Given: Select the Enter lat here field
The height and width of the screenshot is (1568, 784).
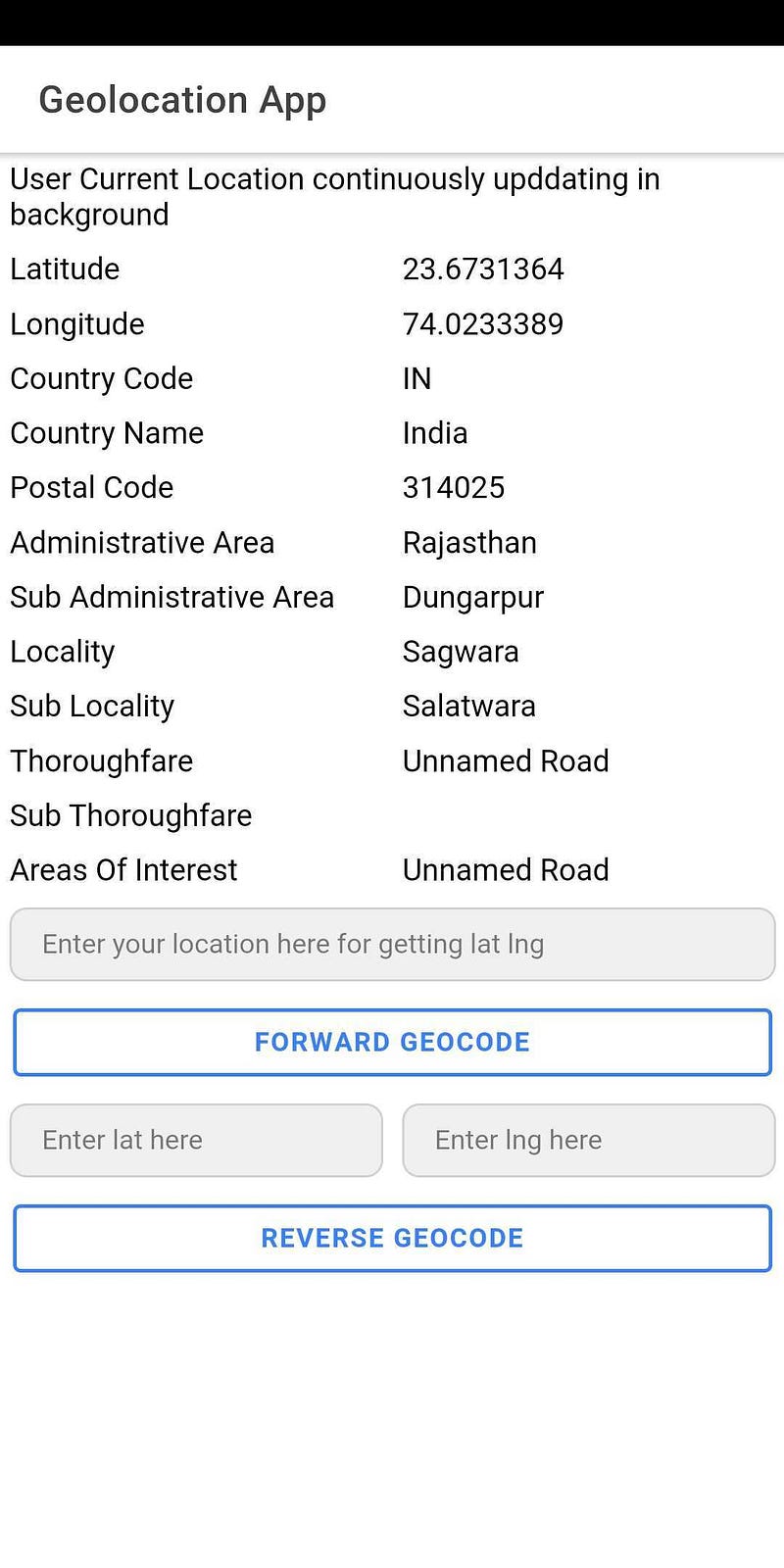Looking at the screenshot, I should tap(196, 1140).
